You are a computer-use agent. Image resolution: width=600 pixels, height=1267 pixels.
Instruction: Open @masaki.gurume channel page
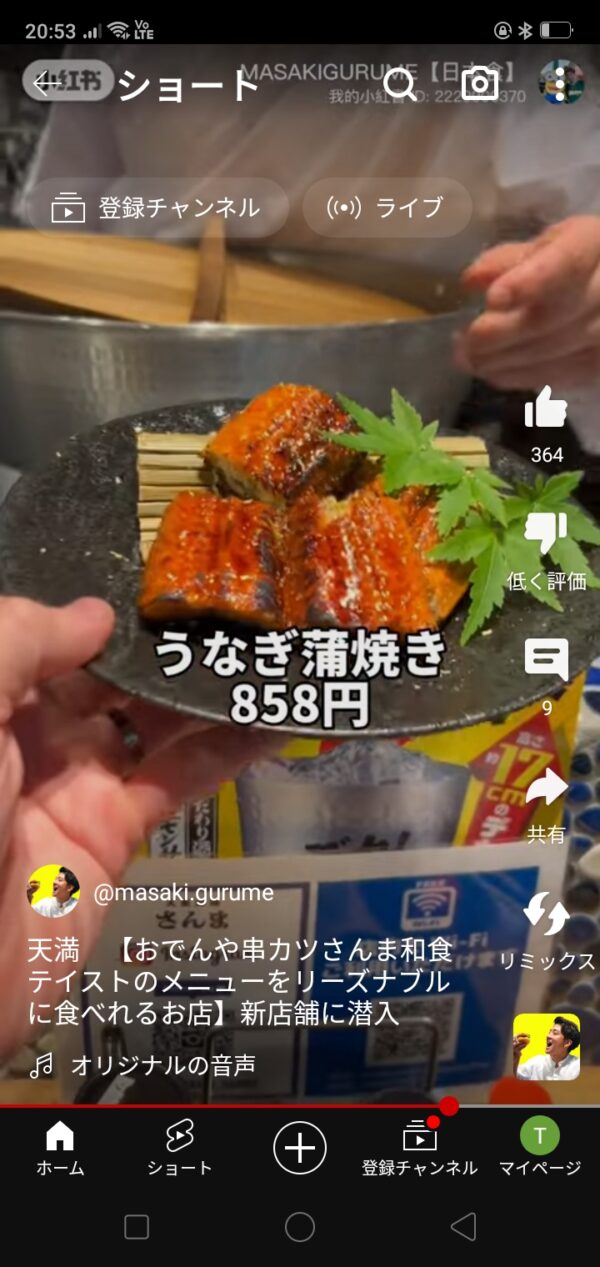click(182, 893)
